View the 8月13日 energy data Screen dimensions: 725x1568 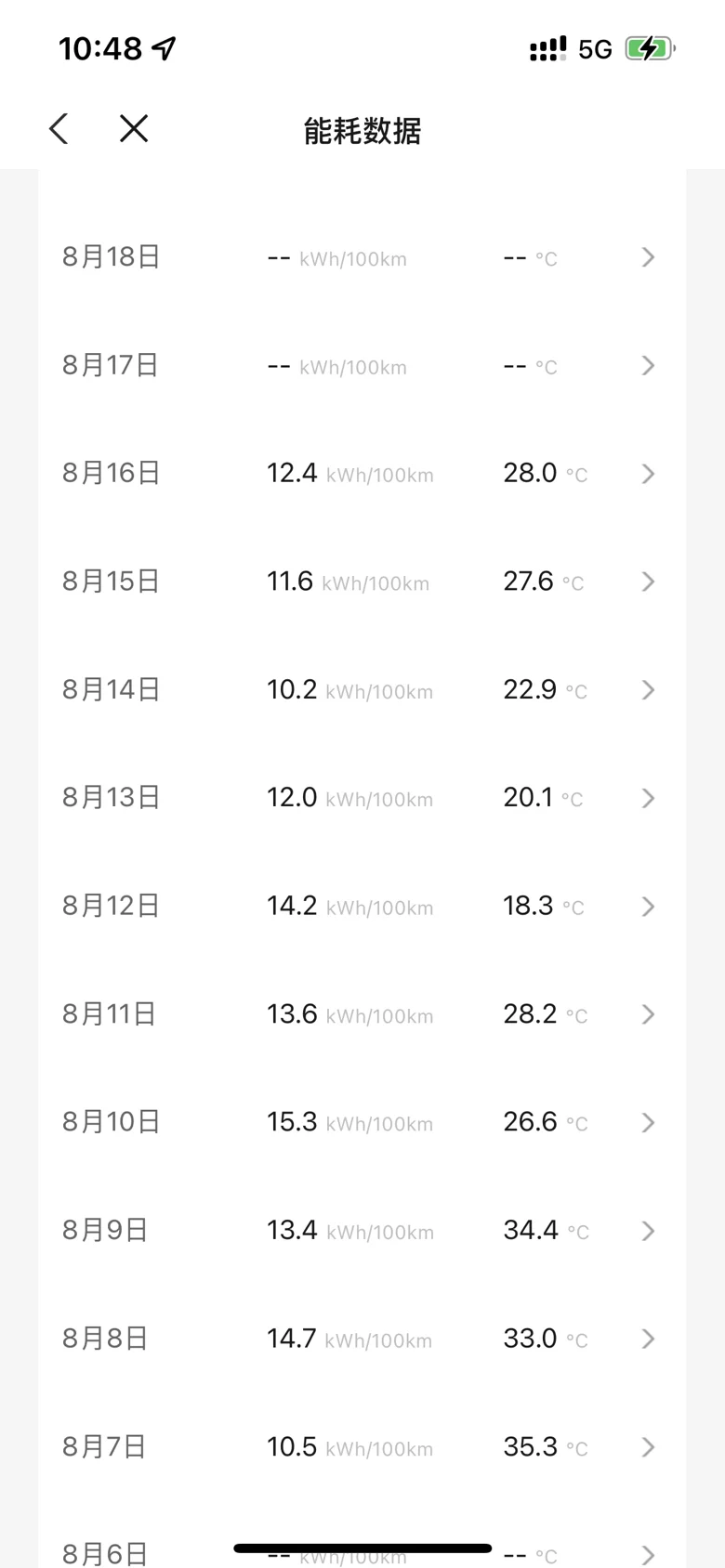[361, 798]
